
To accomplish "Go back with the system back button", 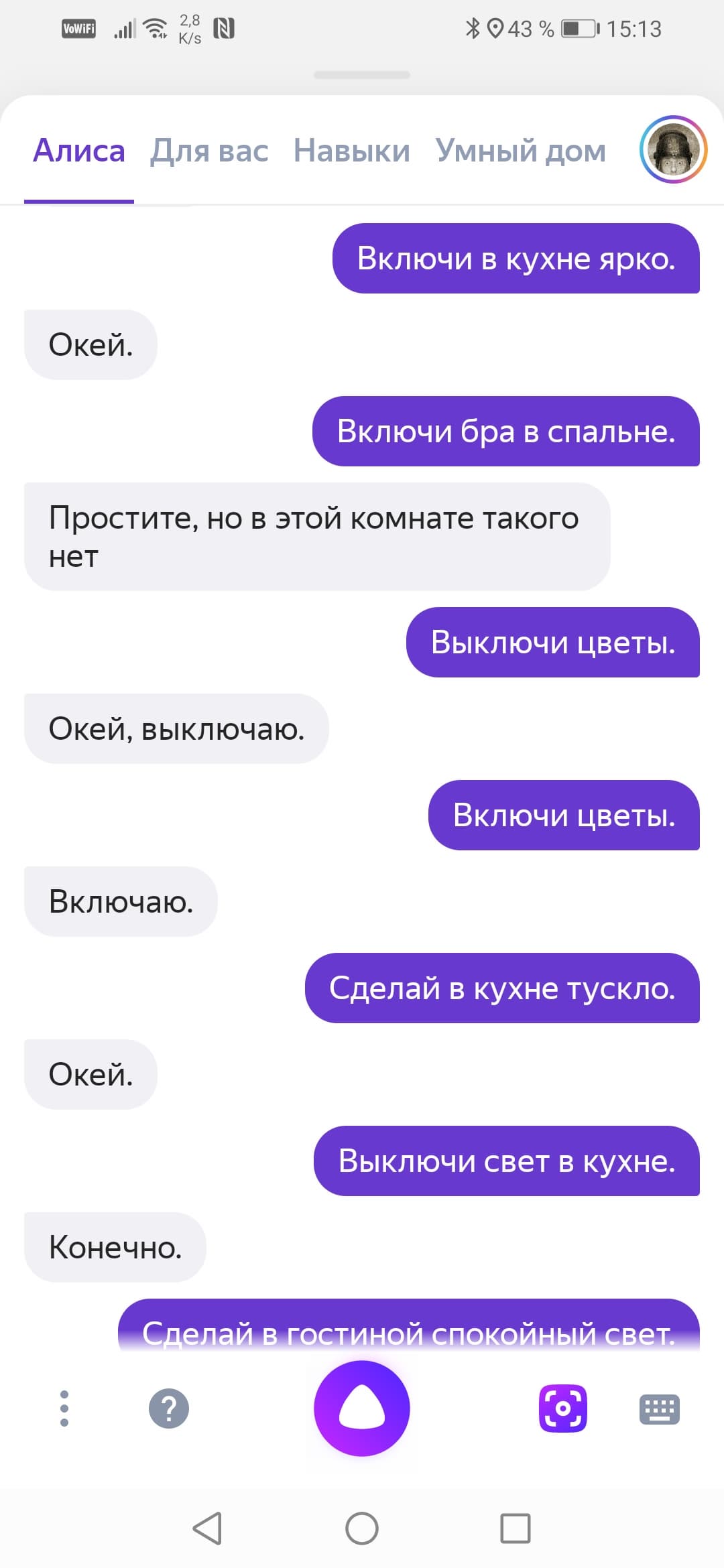I will click(207, 1528).
